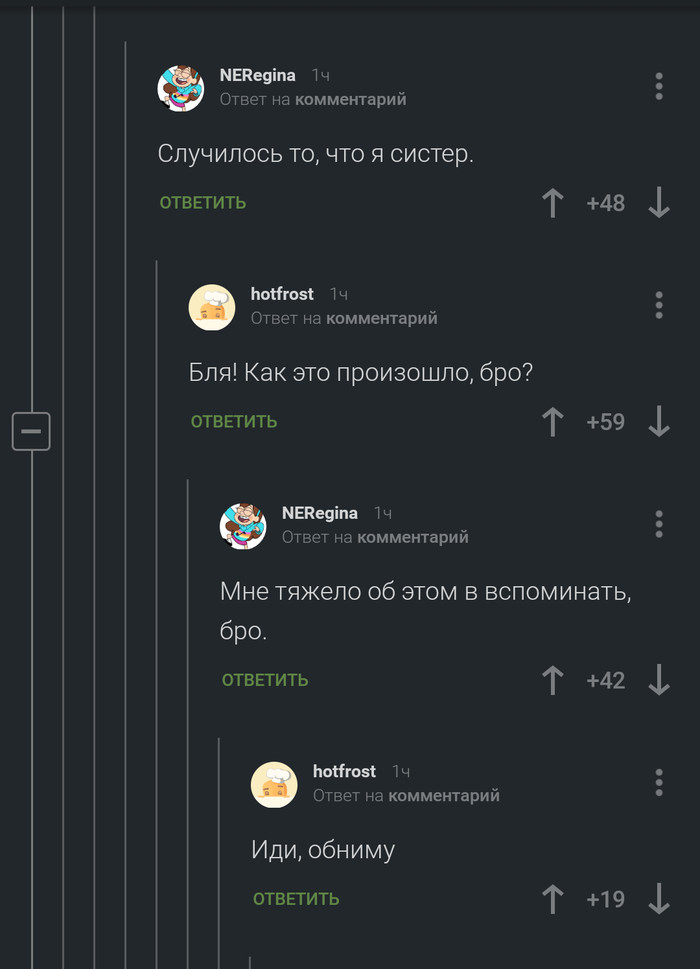Collapse the comment thread with minus button
The image size is (700, 969).
(x=31, y=431)
